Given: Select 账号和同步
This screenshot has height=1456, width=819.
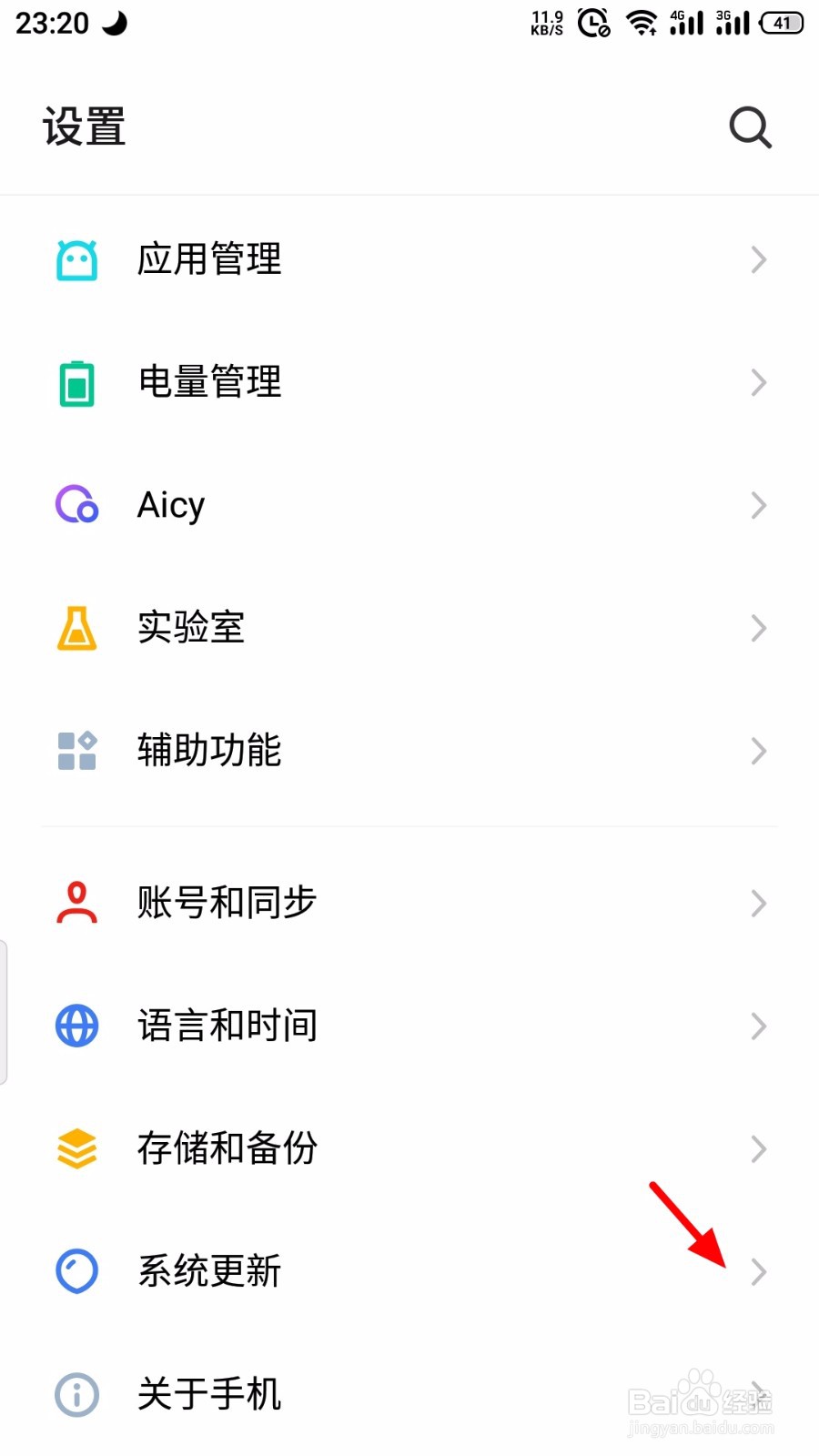Looking at the screenshot, I should coord(227,903).
